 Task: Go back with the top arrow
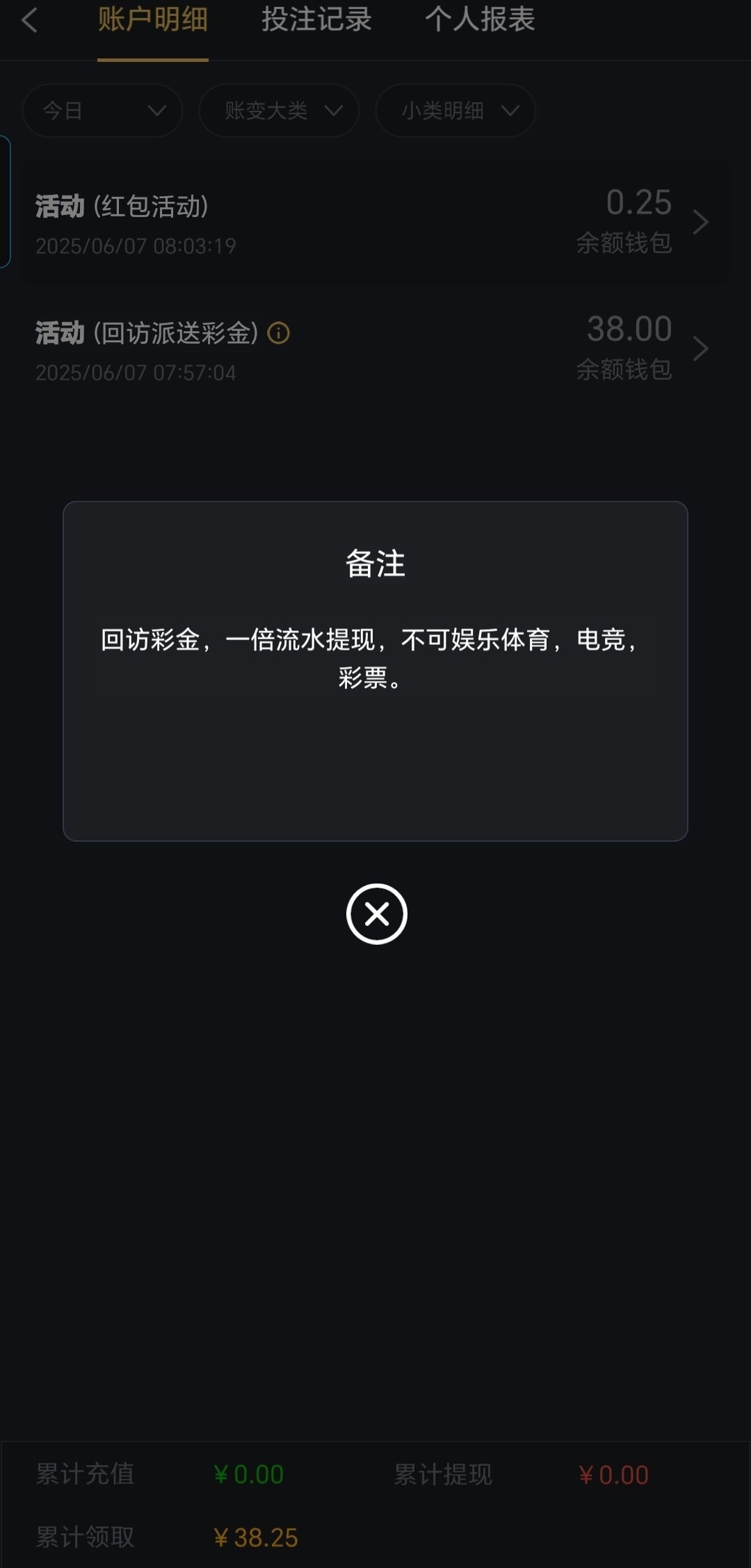(x=29, y=21)
